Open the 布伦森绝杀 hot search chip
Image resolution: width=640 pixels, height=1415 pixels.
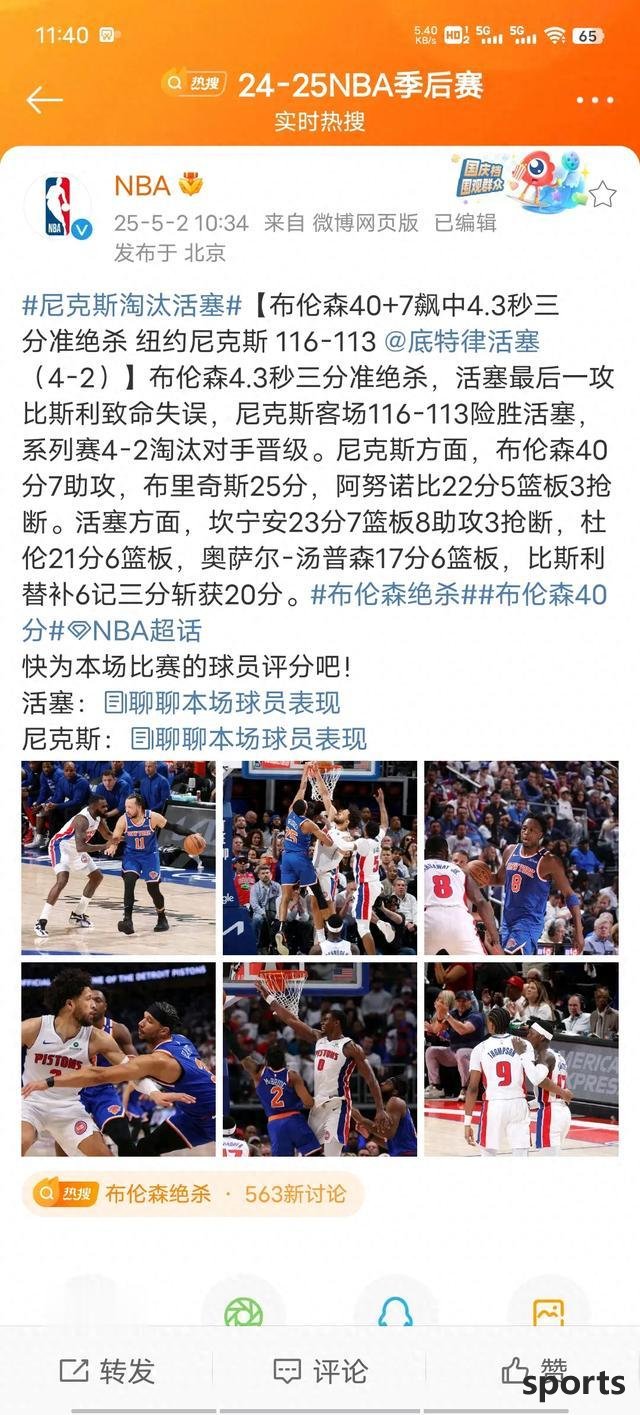click(191, 1193)
